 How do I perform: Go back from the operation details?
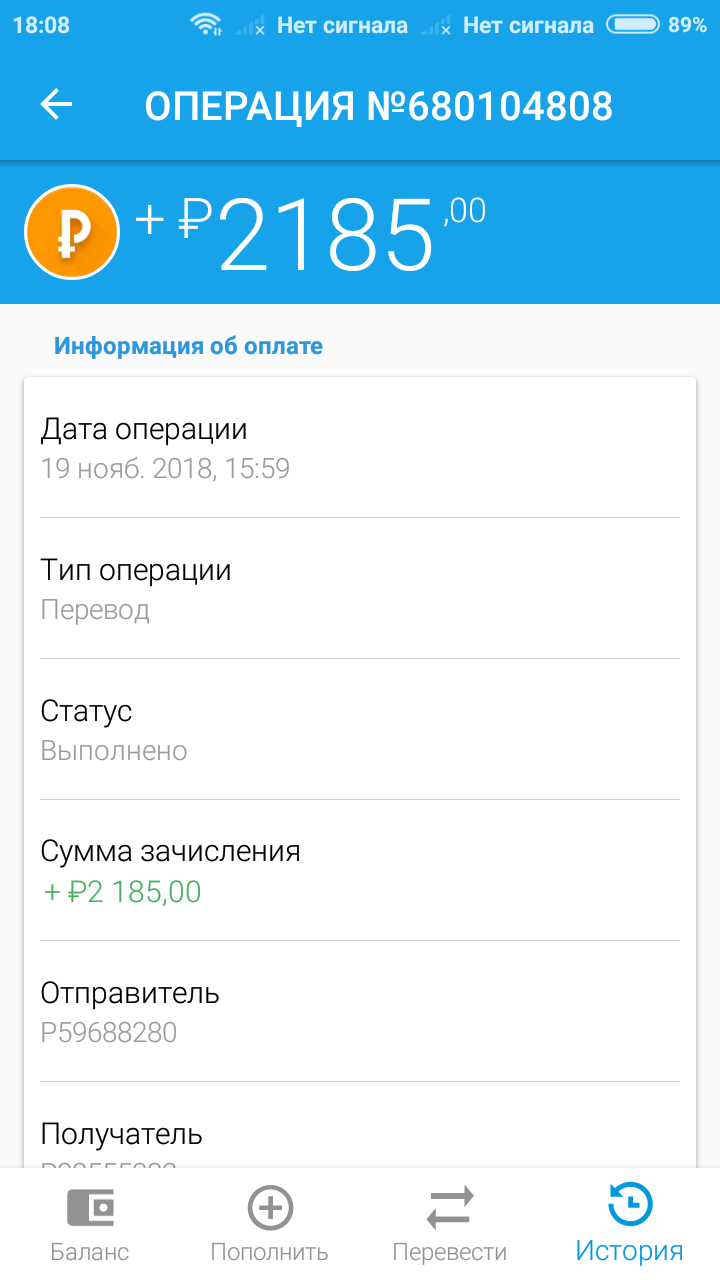click(56, 105)
